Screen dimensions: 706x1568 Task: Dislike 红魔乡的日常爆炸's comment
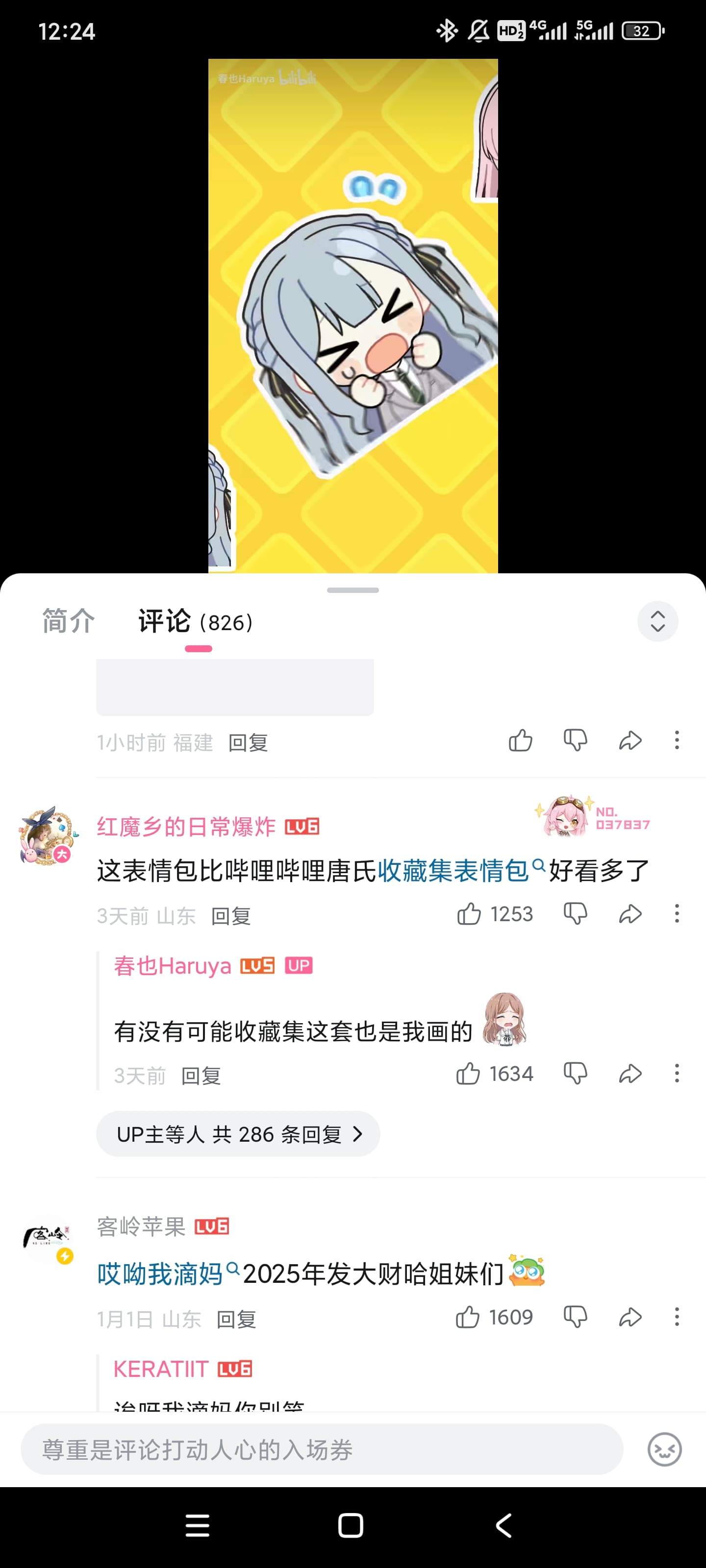point(575,914)
